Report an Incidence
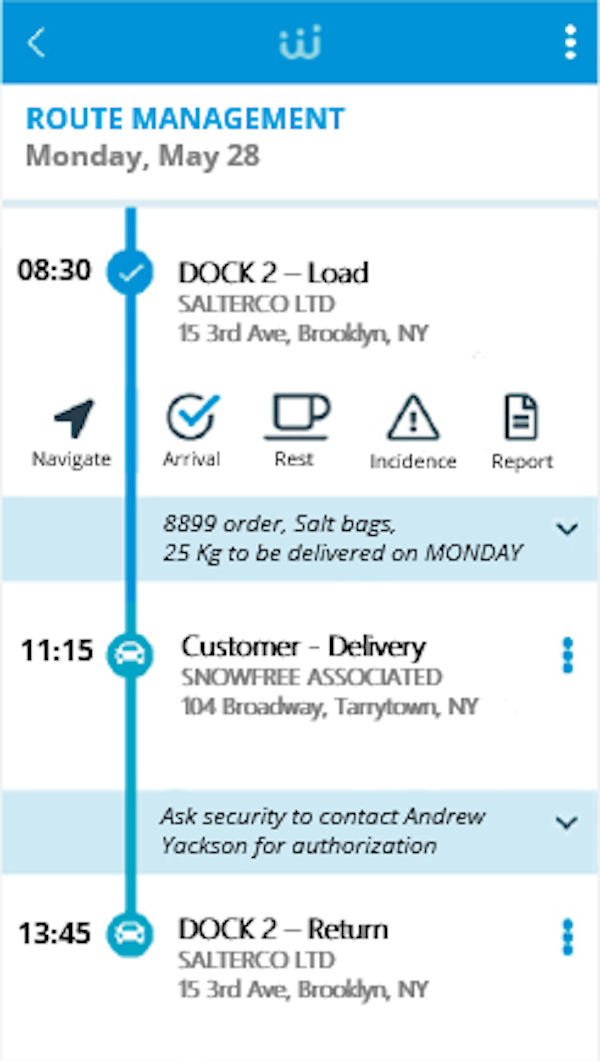This screenshot has width=600, height=1061. click(x=413, y=433)
